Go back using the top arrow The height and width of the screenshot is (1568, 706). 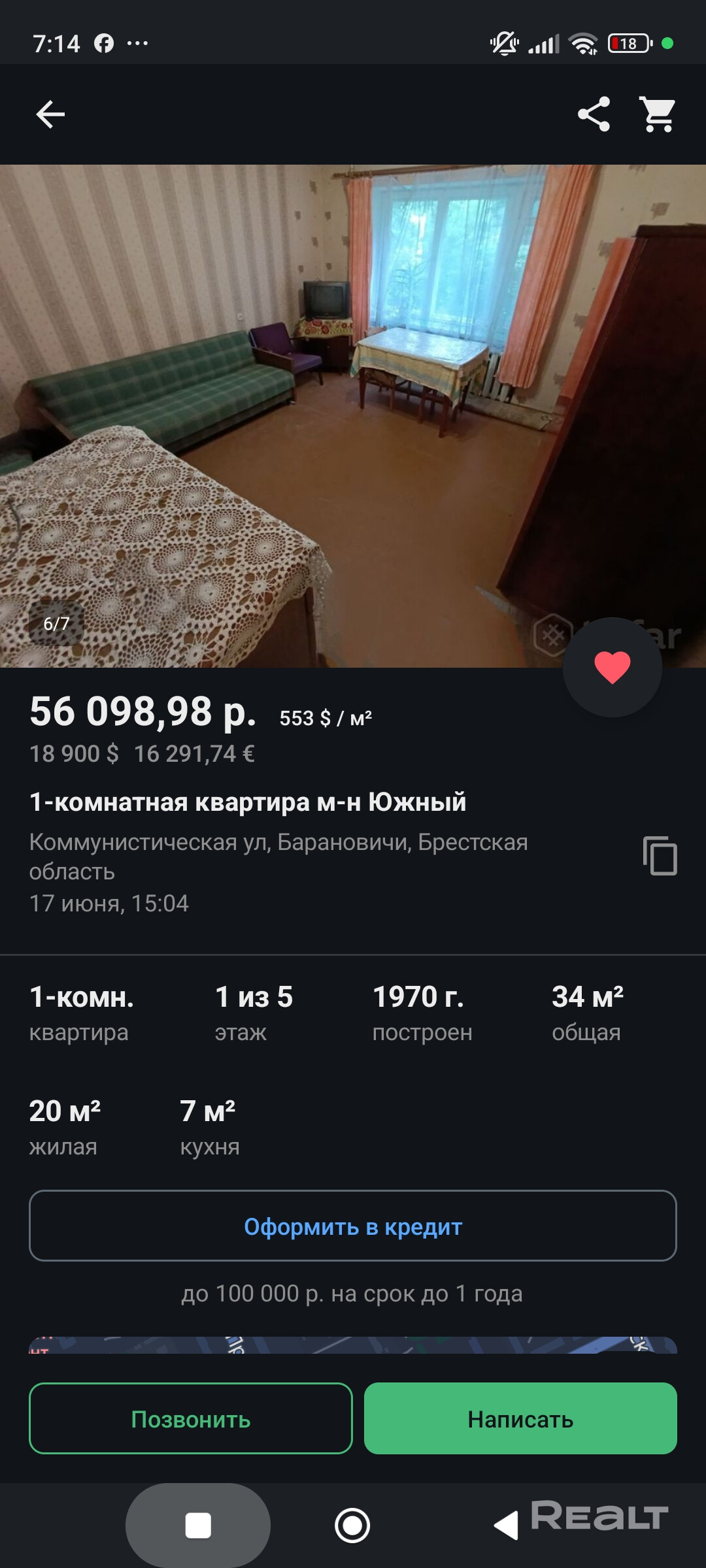pos(50,114)
